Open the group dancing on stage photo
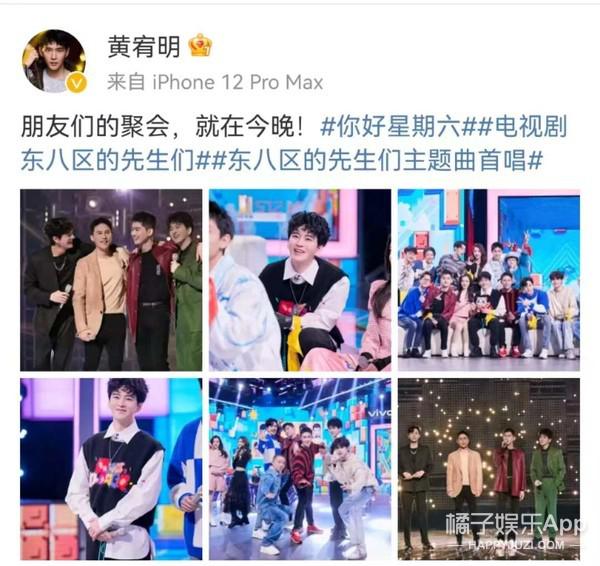Image resolution: width=600 pixels, height=566 pixels. tap(299, 468)
